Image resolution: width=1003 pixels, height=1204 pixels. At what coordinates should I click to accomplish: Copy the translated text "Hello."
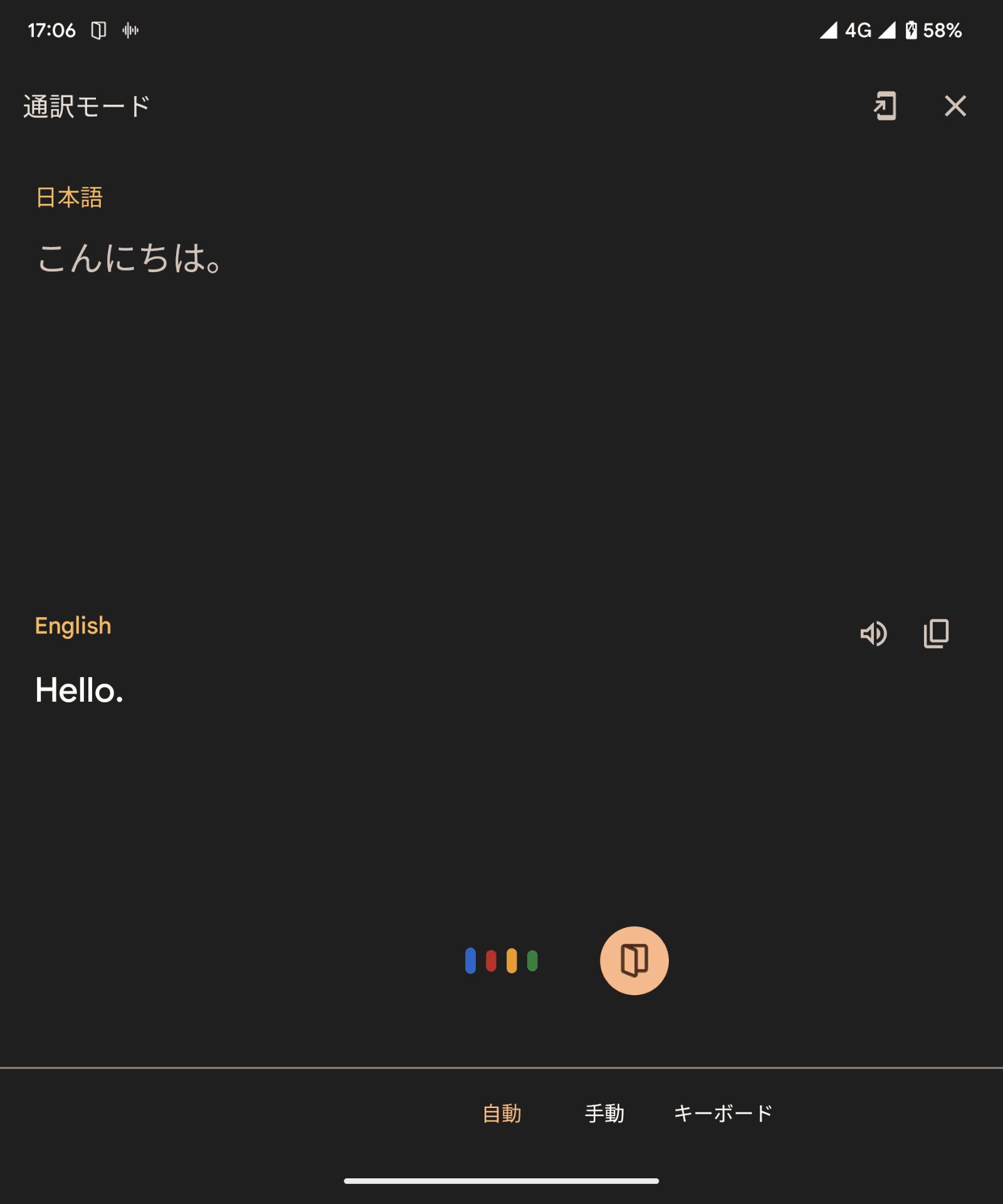(935, 634)
